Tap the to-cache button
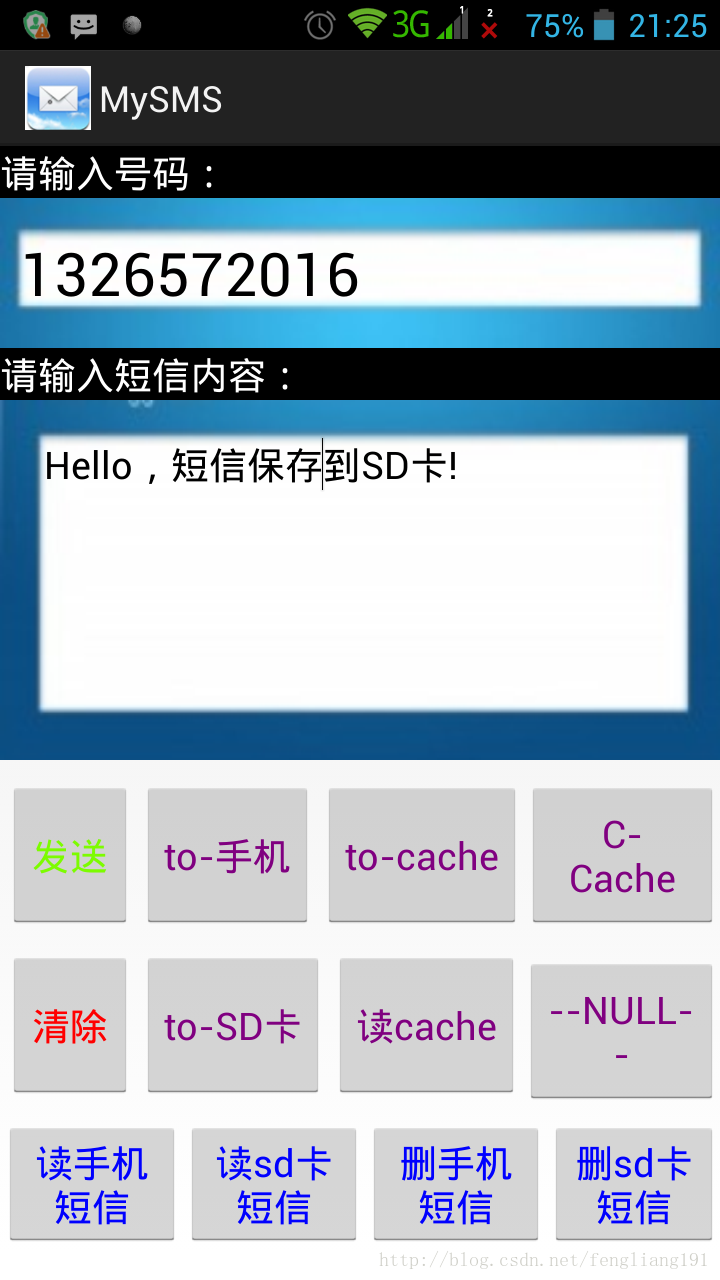 [421, 856]
